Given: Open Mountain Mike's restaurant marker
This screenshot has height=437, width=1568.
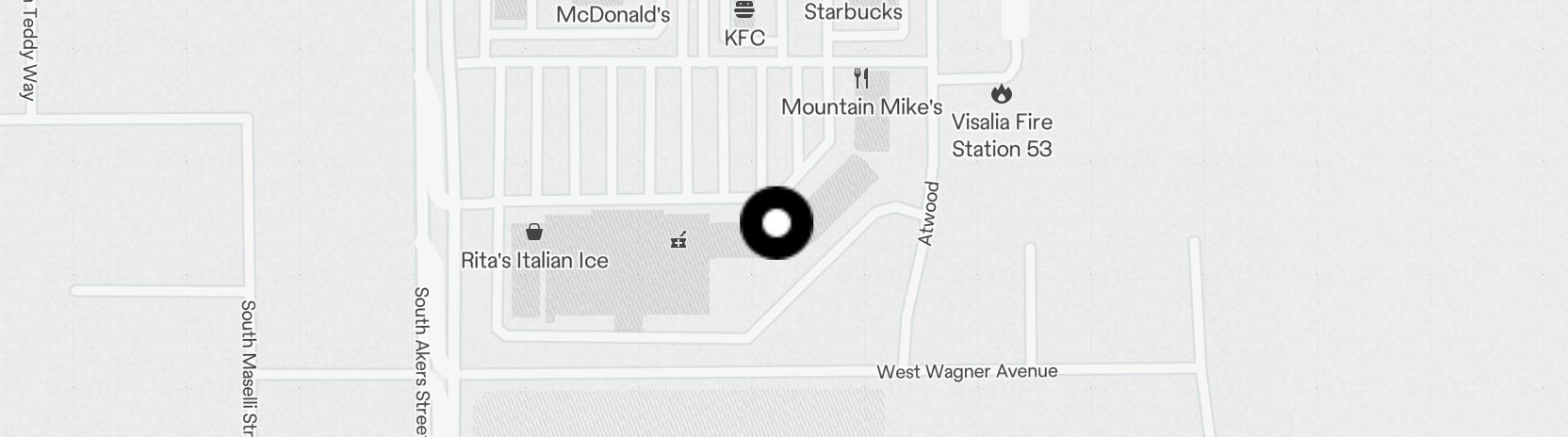Looking at the screenshot, I should [860, 78].
